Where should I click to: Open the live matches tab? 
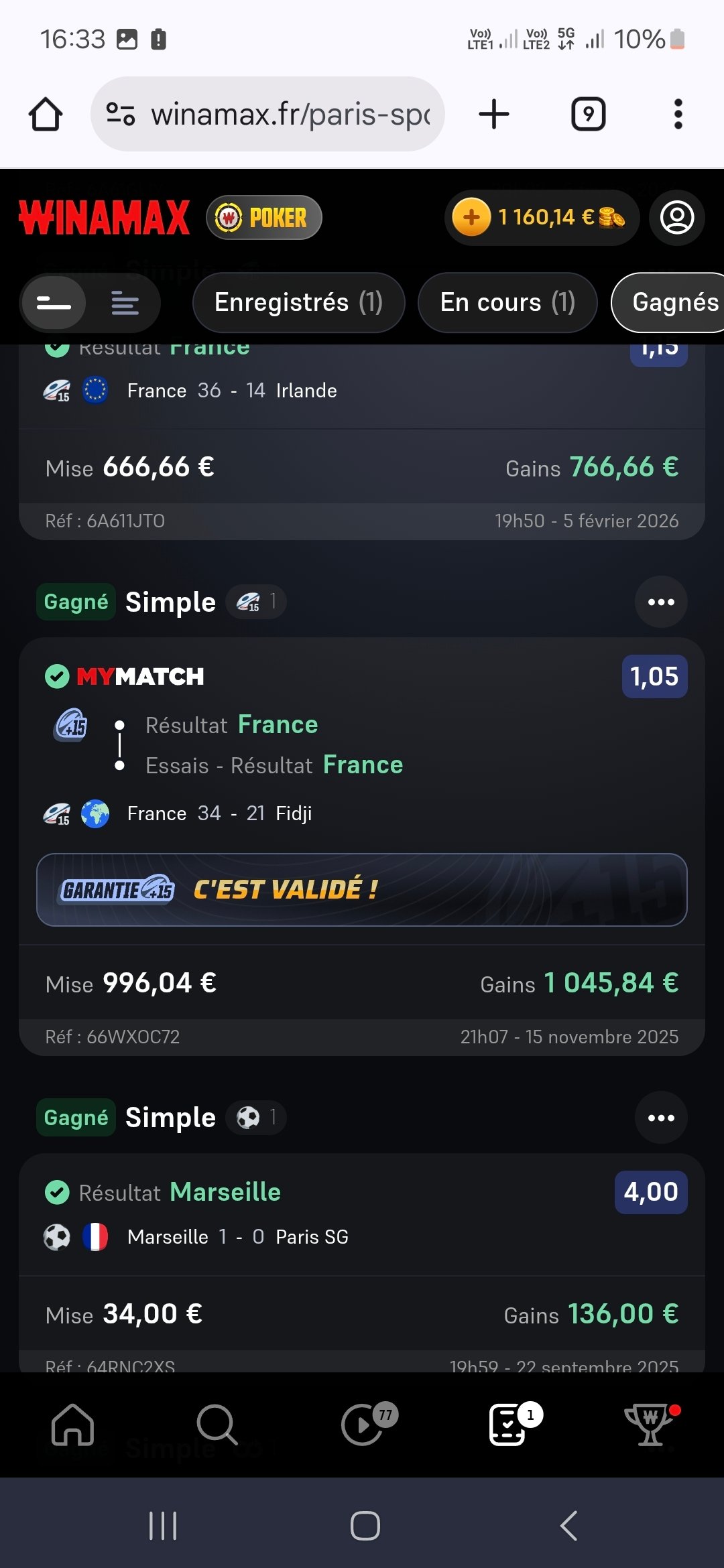click(x=363, y=1425)
